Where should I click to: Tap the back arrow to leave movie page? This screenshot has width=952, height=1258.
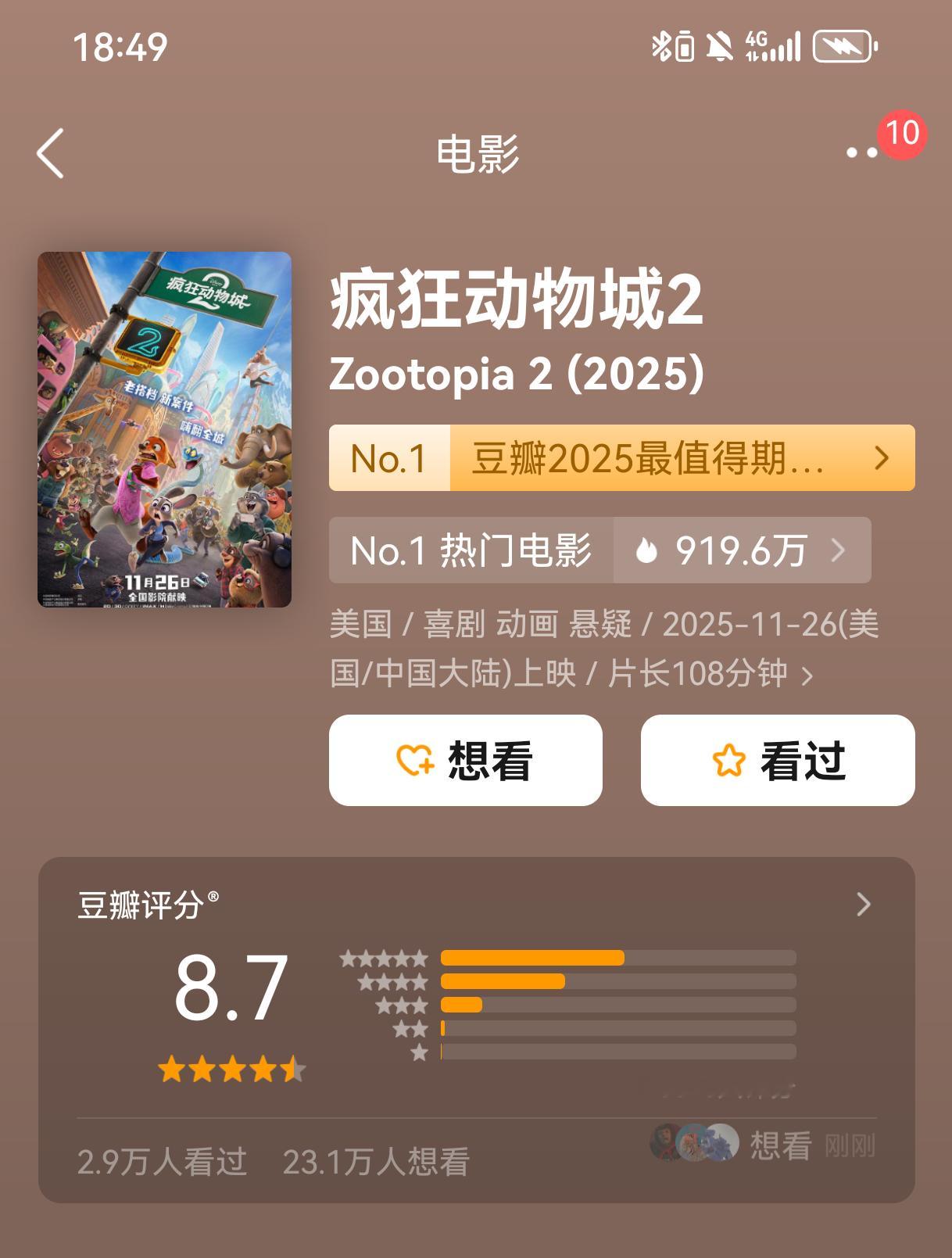(49, 153)
